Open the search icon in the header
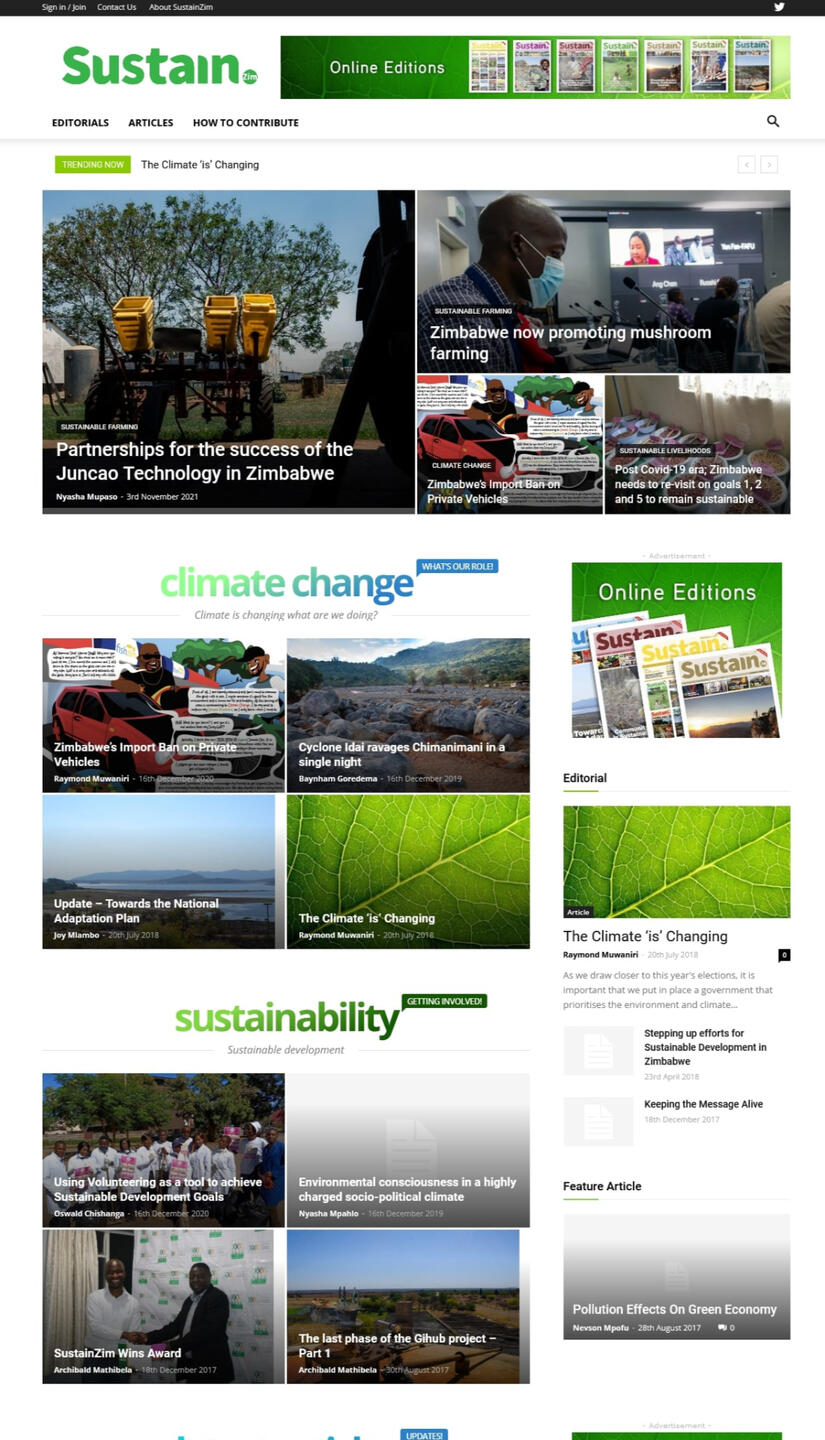 pyautogui.click(x=773, y=121)
